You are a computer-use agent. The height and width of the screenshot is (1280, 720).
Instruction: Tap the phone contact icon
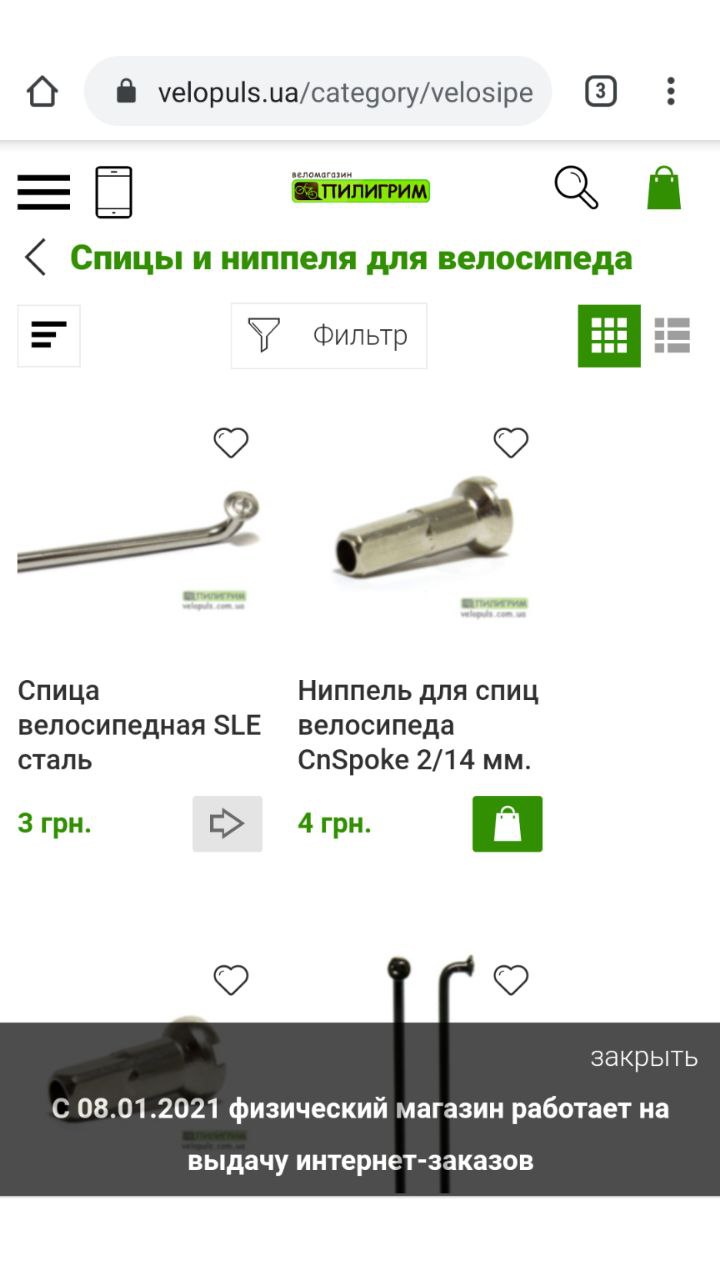point(113,192)
